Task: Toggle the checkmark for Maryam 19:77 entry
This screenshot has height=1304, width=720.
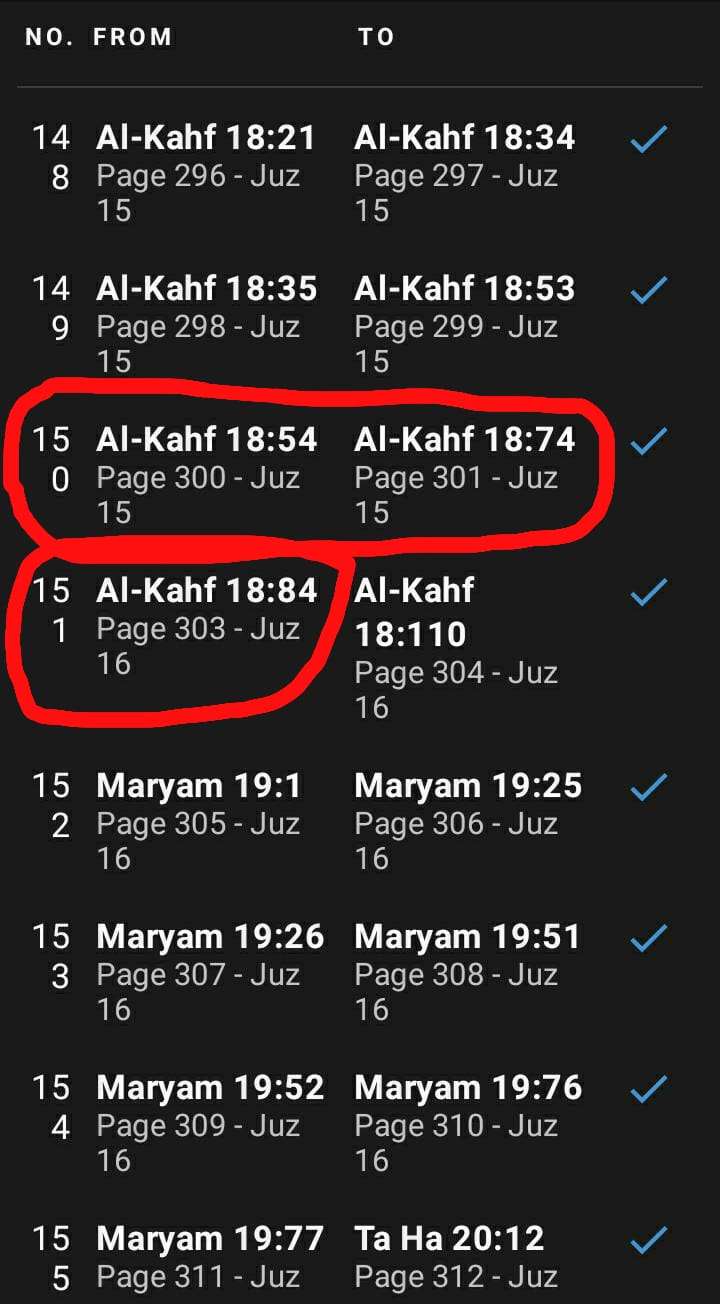Action: pyautogui.click(x=648, y=1240)
